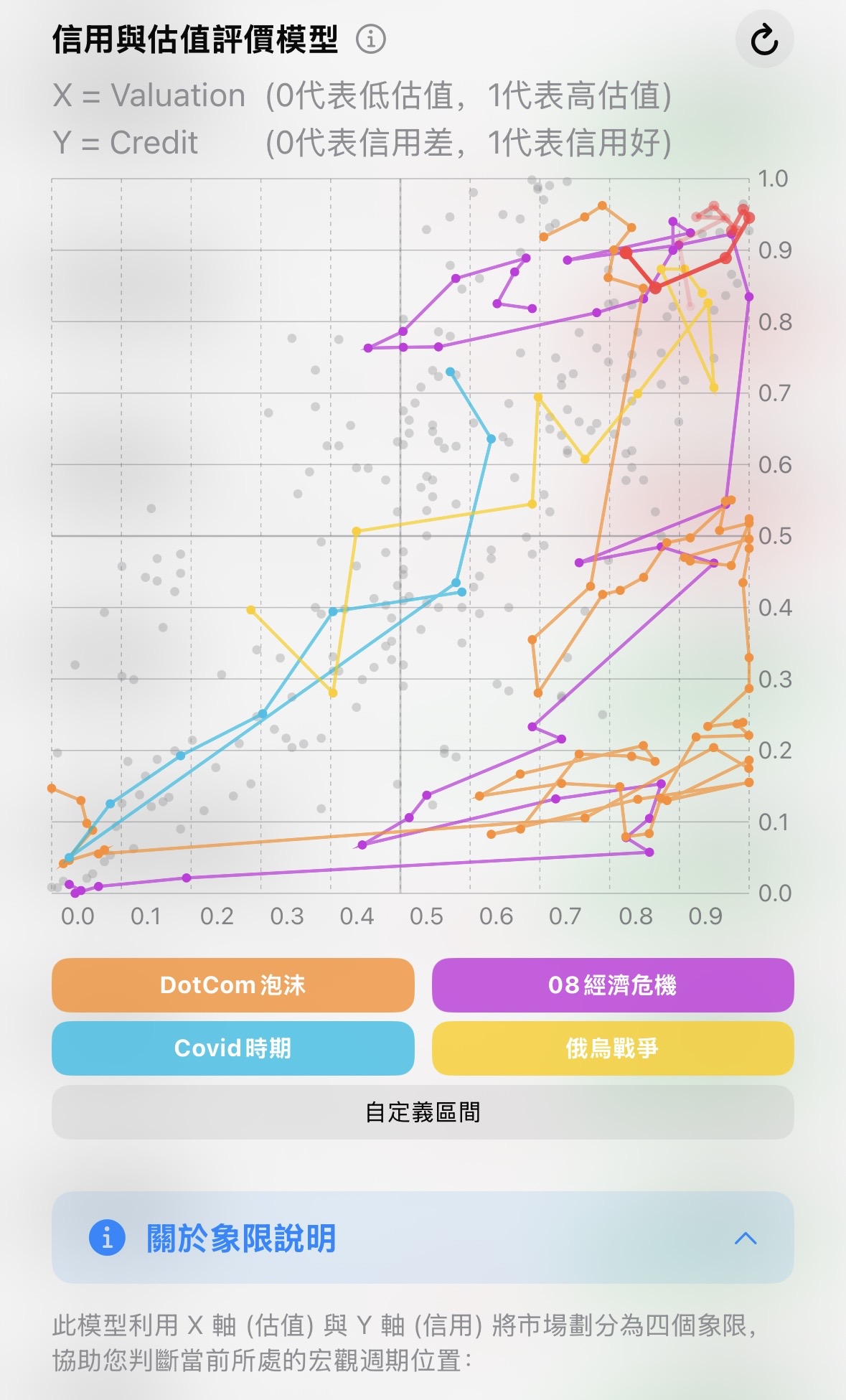Choose the Covid時期 button

tap(233, 1048)
